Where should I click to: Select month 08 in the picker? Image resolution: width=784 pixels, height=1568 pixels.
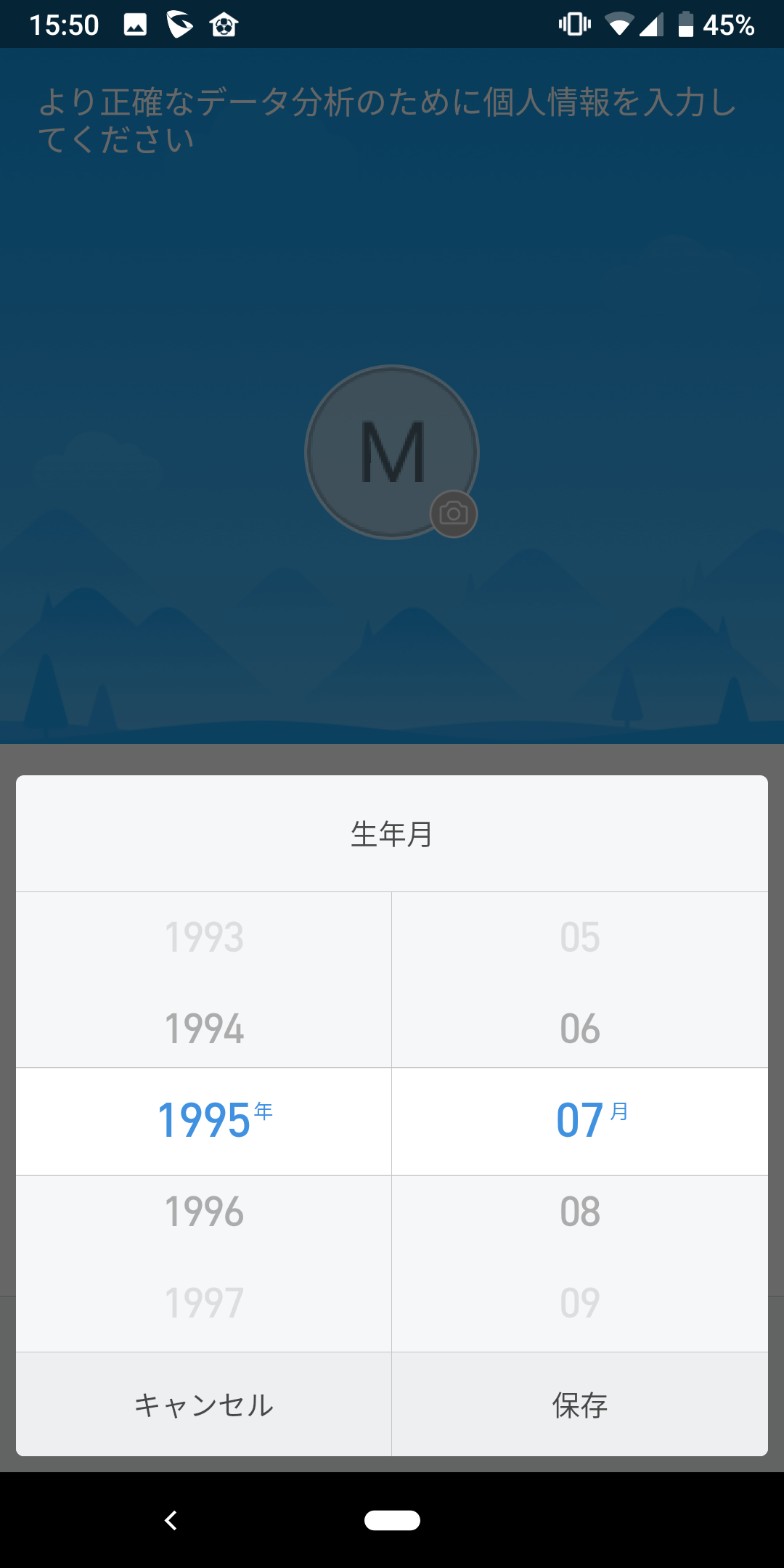click(580, 1212)
